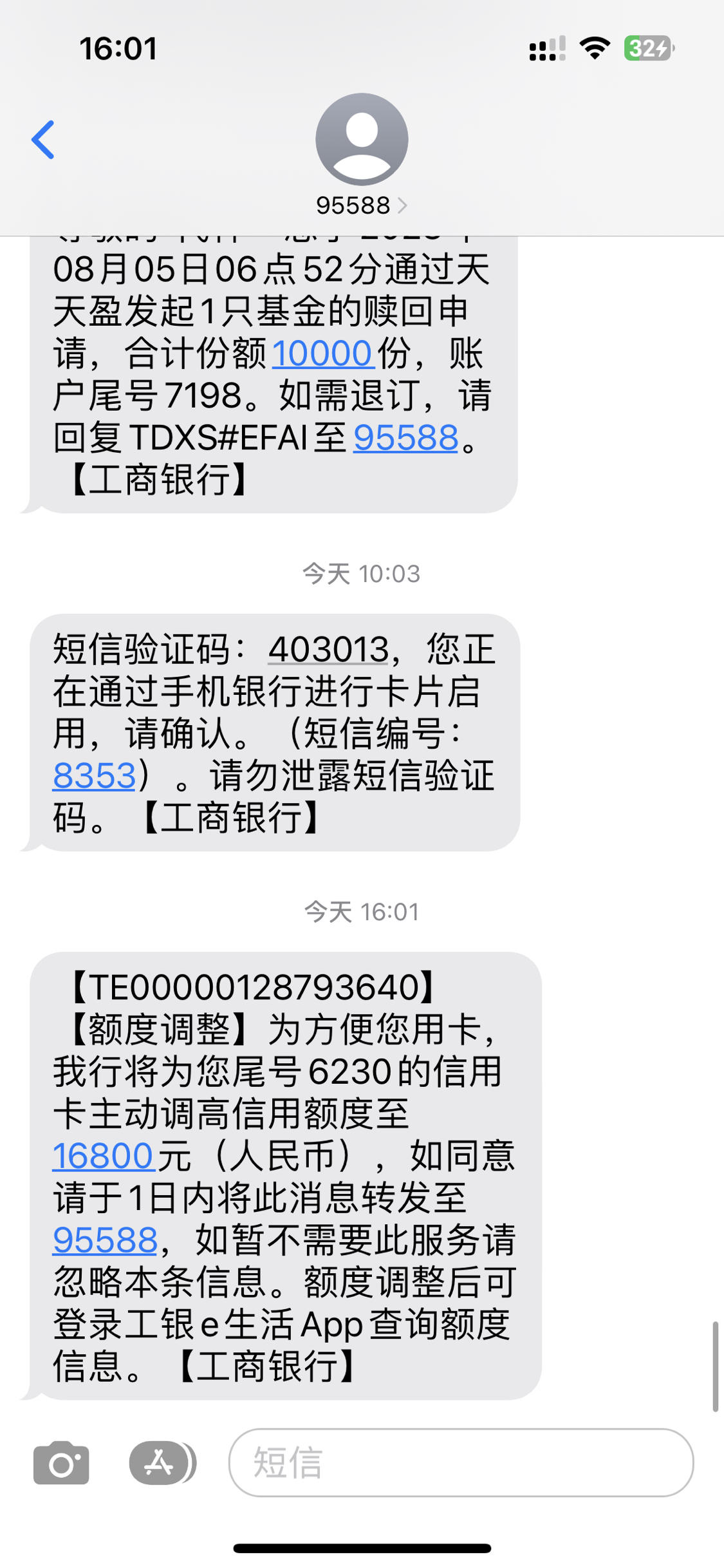Open the camera to attach a photo
Screen dimensions: 724x1568
coord(61,1462)
